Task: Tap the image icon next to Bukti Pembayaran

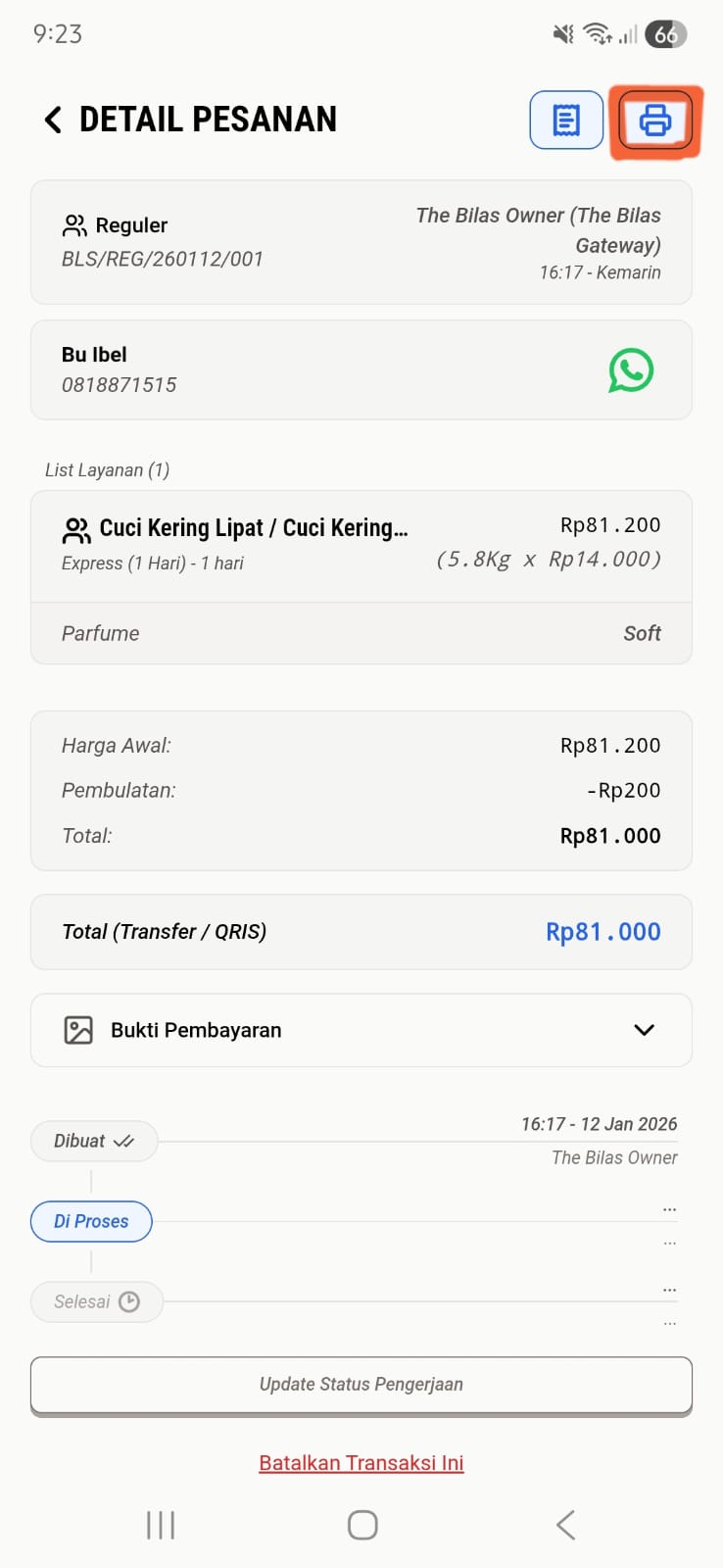Action: click(77, 1030)
